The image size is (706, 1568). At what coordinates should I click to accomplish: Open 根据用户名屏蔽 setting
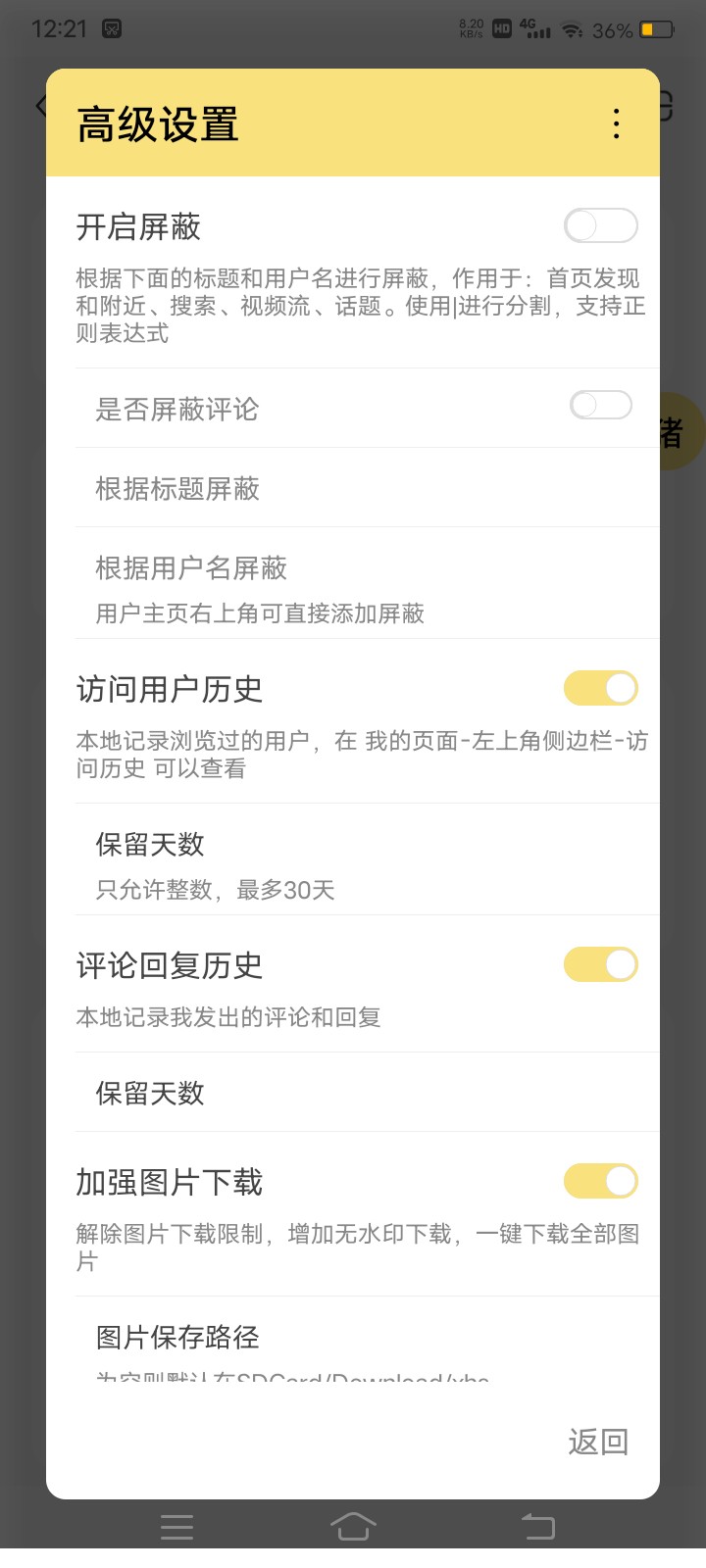pyautogui.click(x=367, y=583)
